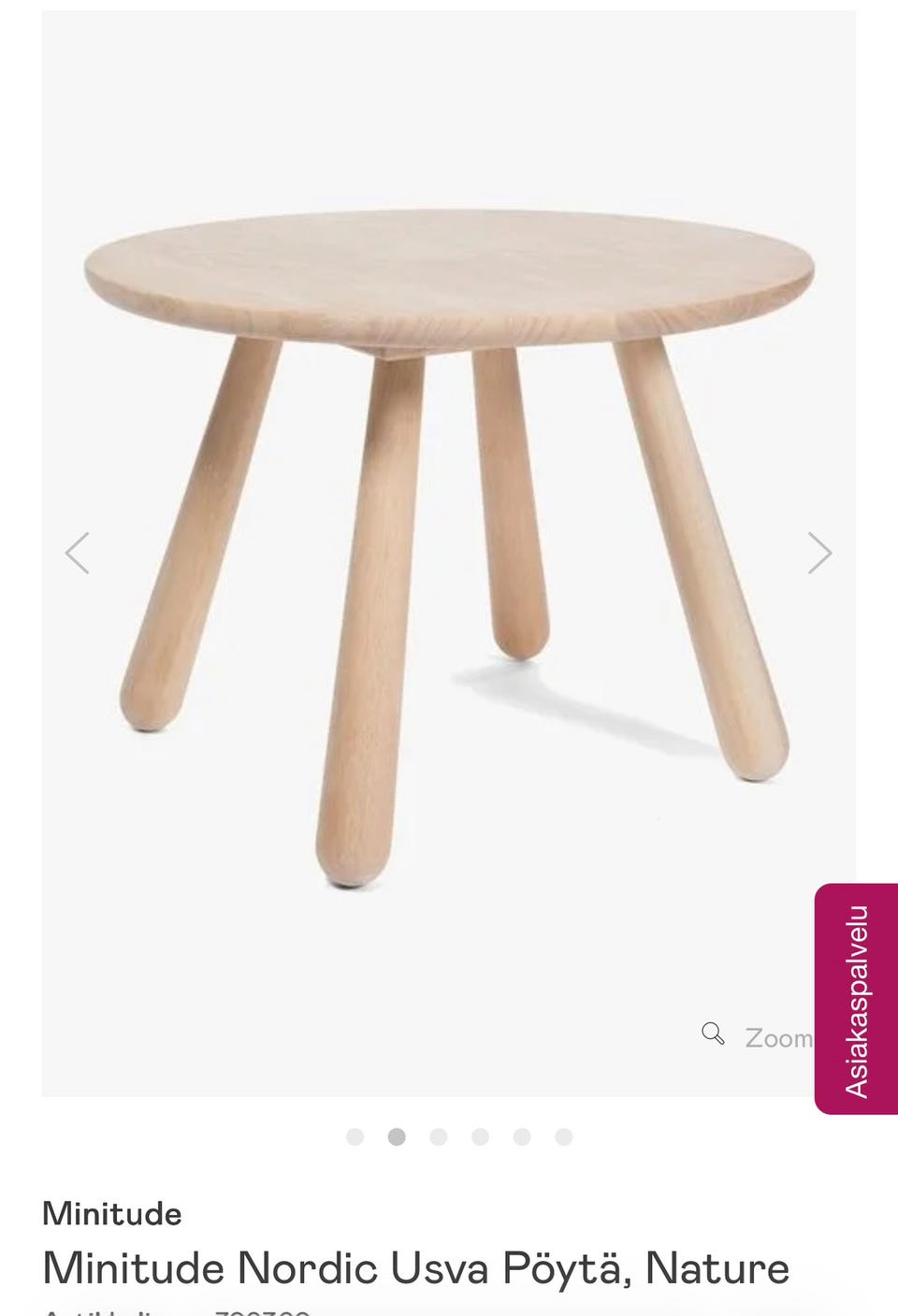Jump to the first image dot

coord(355,1136)
